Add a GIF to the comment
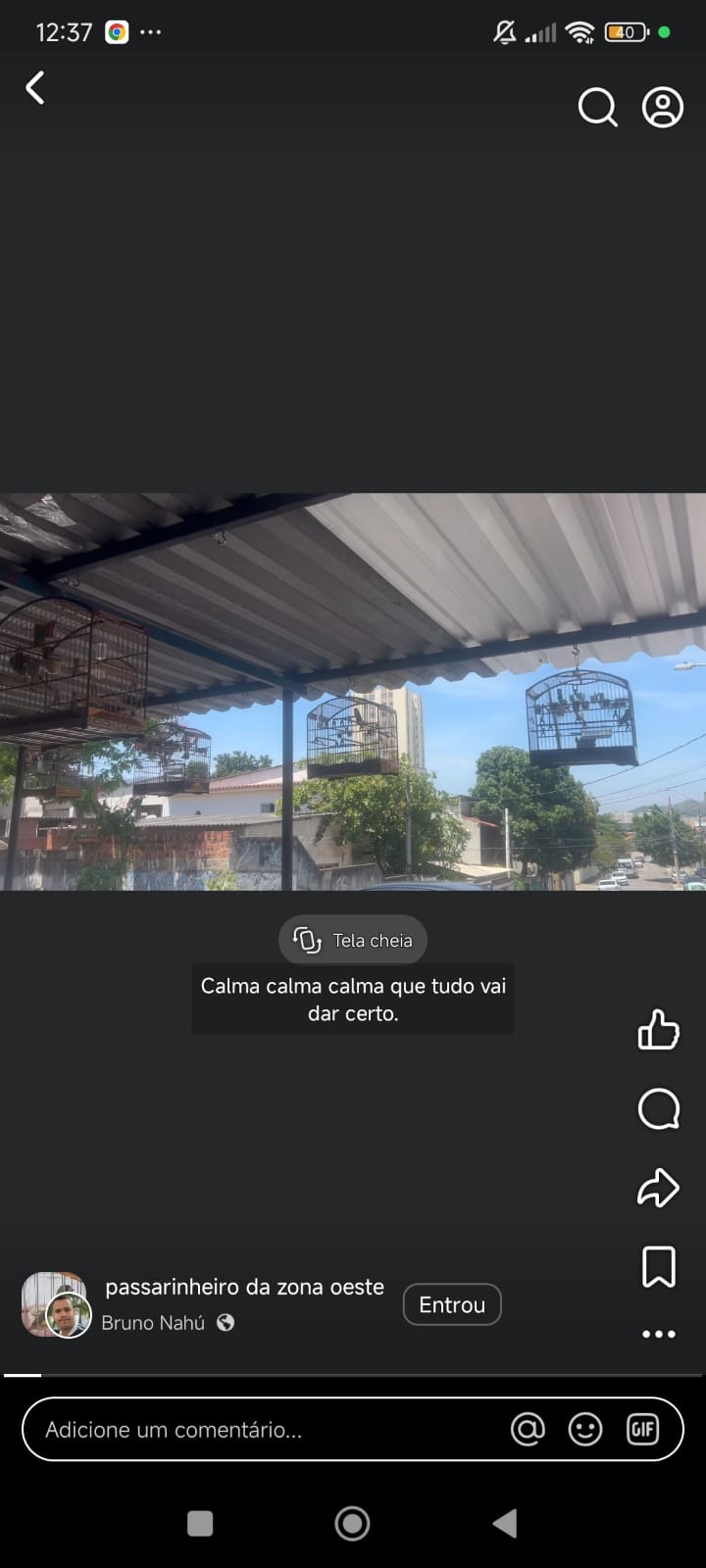Viewport: 706px width, 1568px height. [x=642, y=1430]
